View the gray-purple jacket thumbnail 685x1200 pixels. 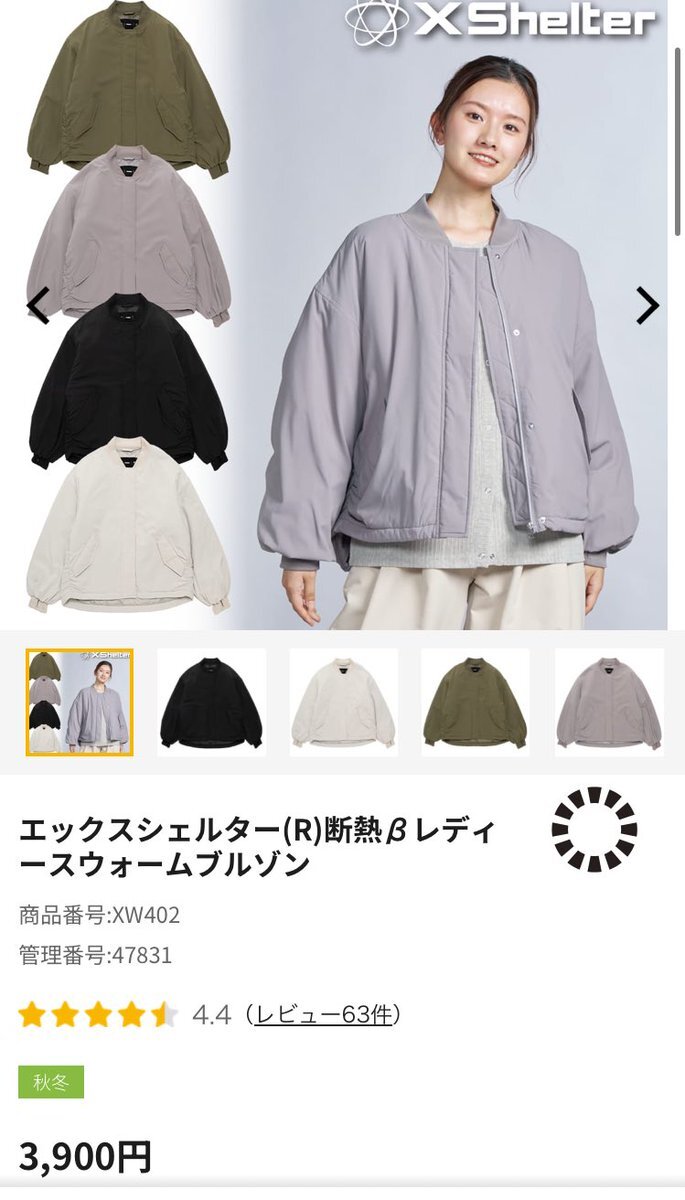(x=609, y=702)
